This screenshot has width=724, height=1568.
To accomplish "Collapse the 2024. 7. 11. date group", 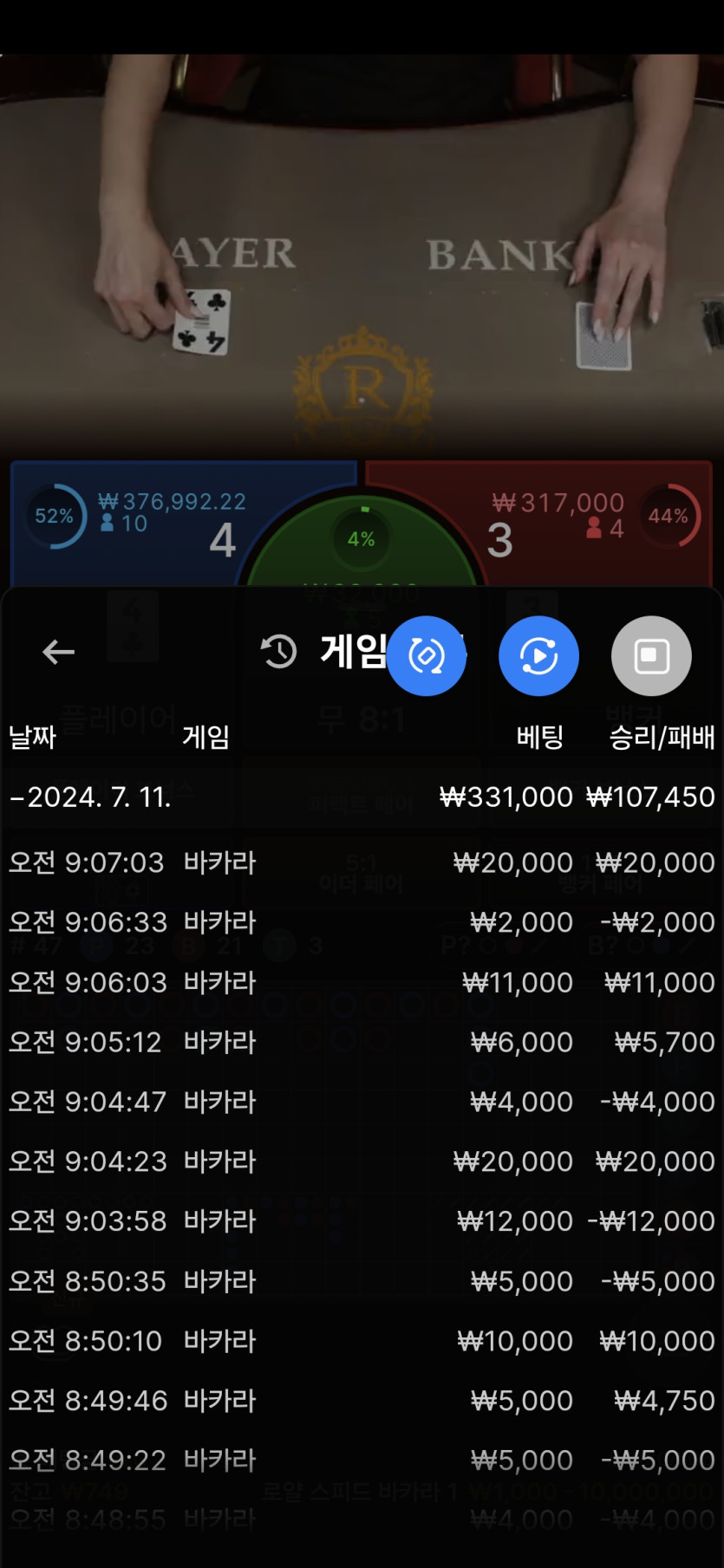I will click(x=91, y=797).
